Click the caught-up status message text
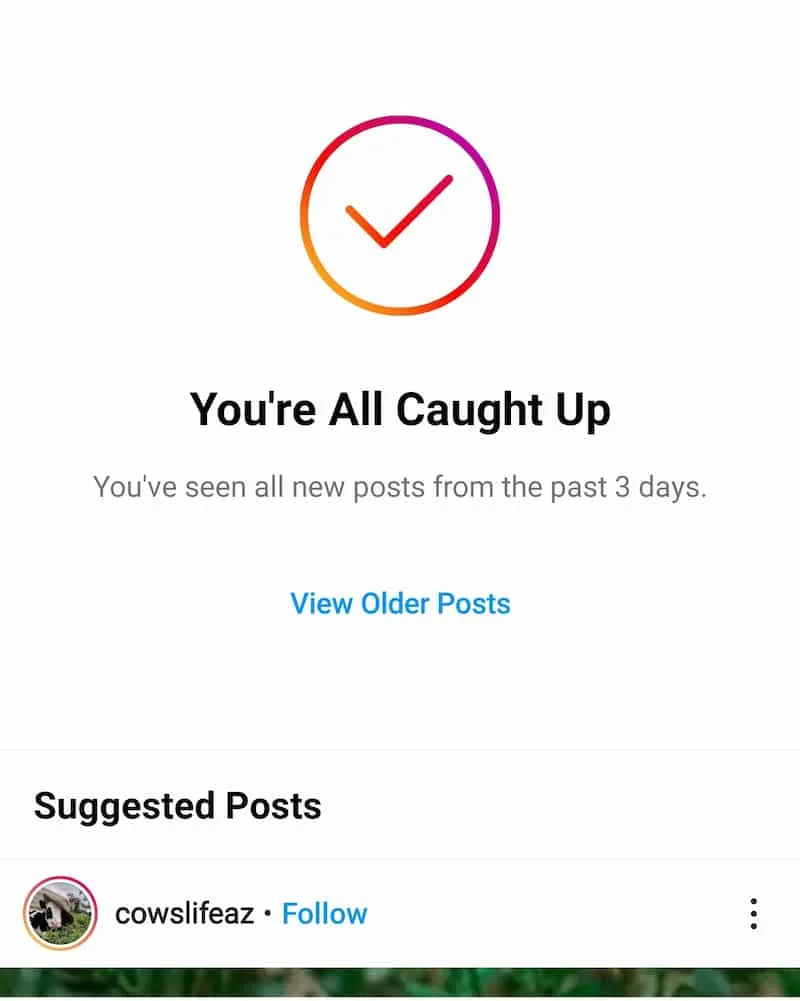The height and width of the screenshot is (1001, 800). (400, 487)
